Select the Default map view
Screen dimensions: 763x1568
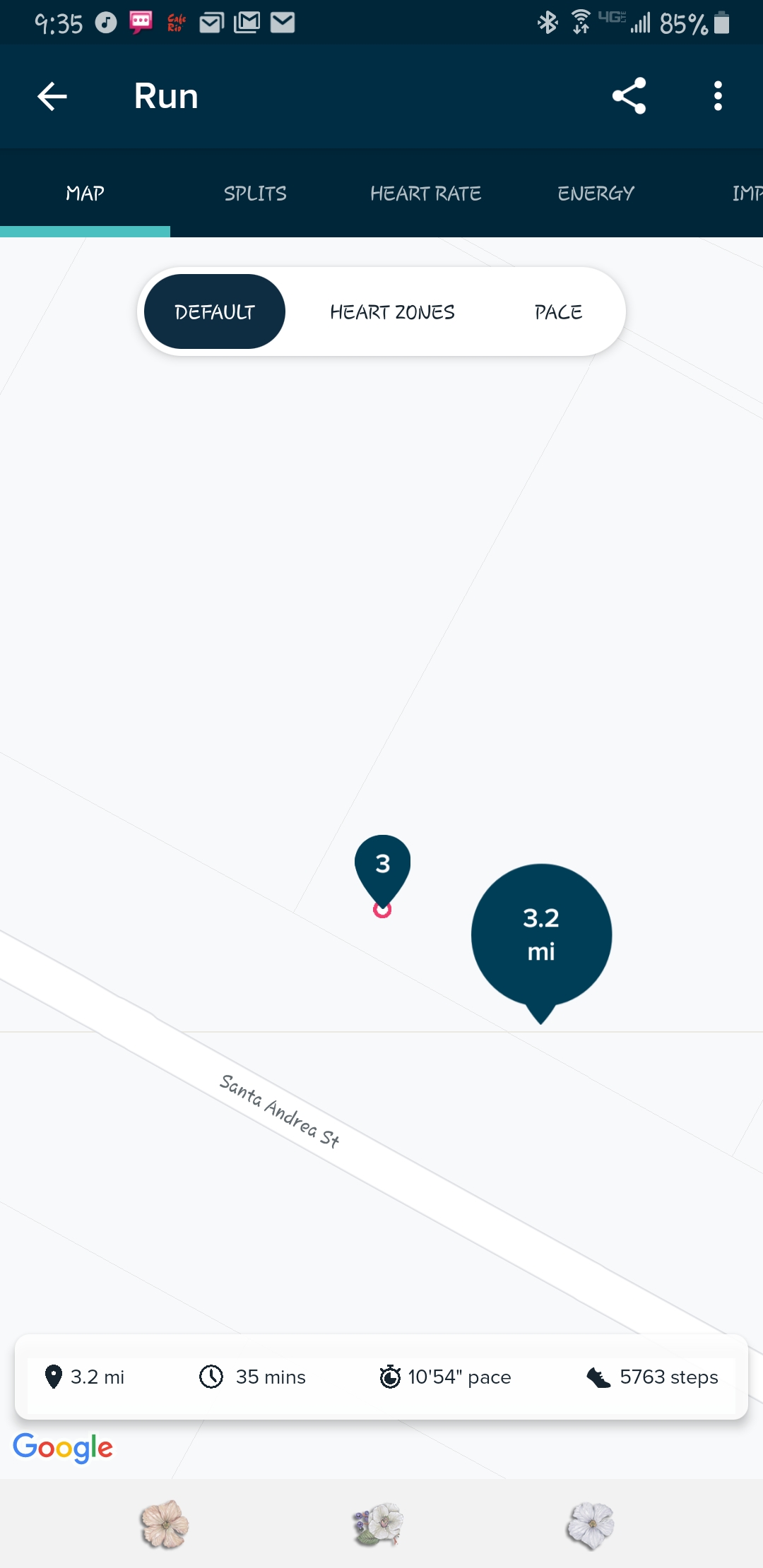[215, 311]
